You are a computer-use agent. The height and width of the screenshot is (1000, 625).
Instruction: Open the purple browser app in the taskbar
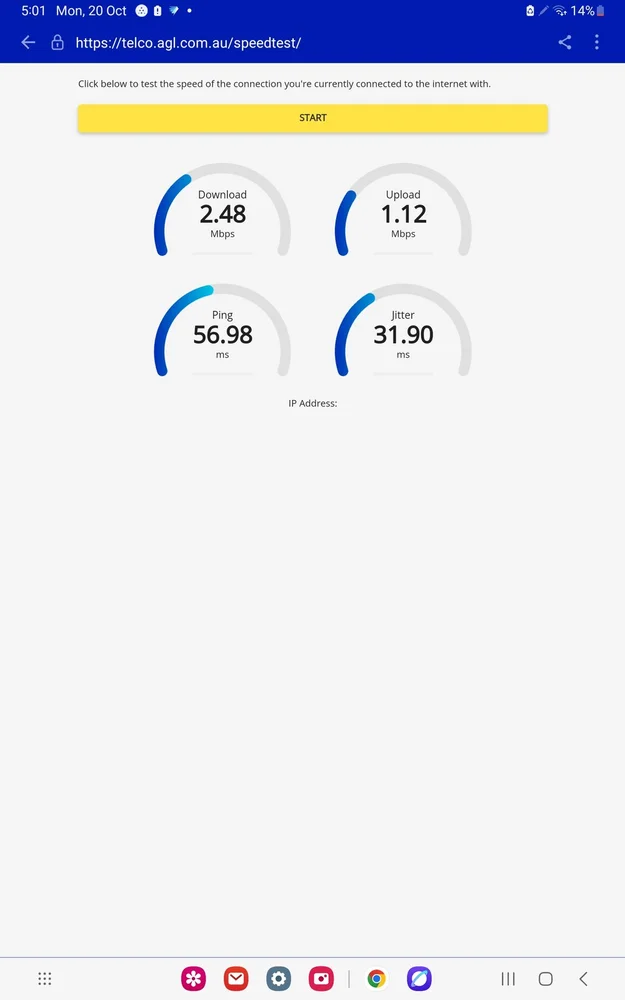coord(419,979)
